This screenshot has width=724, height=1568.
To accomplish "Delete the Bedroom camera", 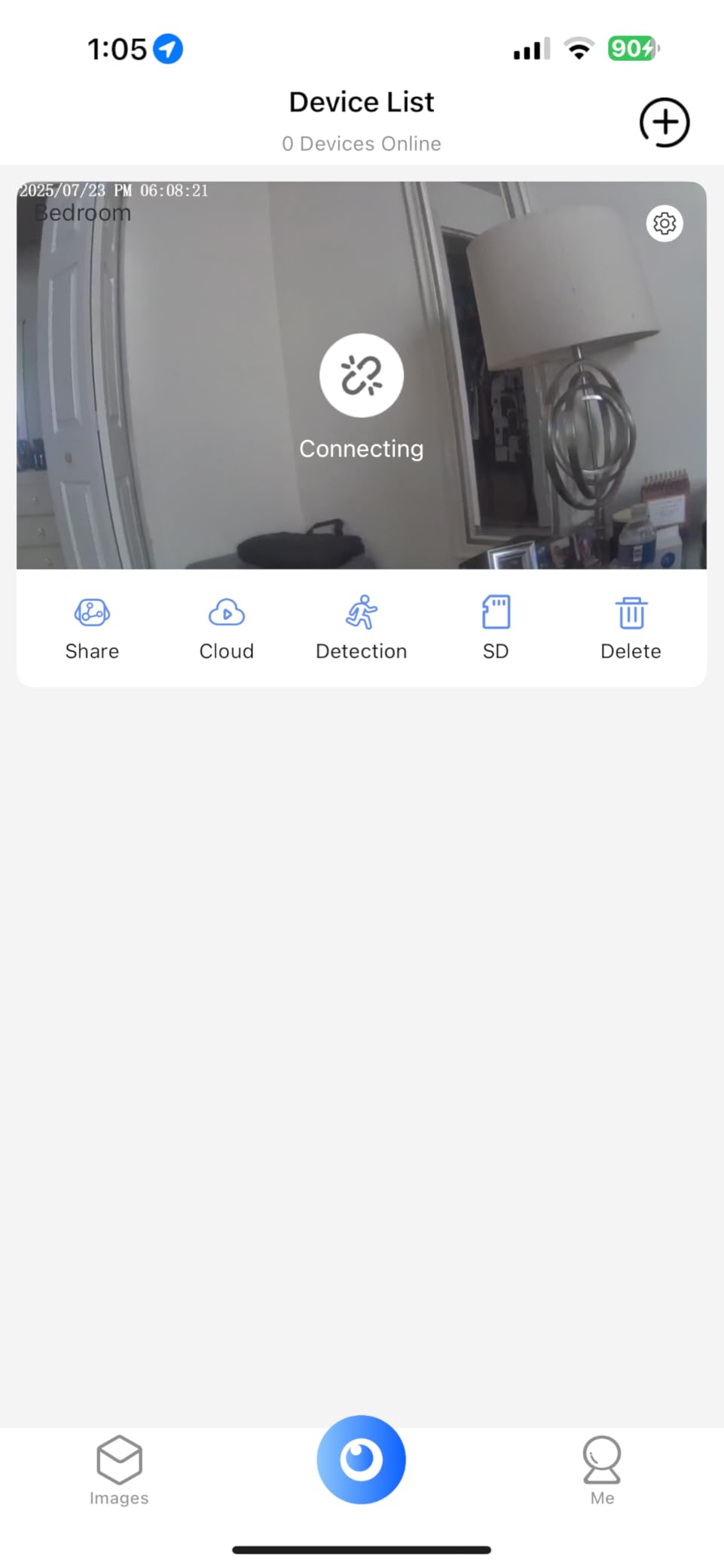I will 631,627.
